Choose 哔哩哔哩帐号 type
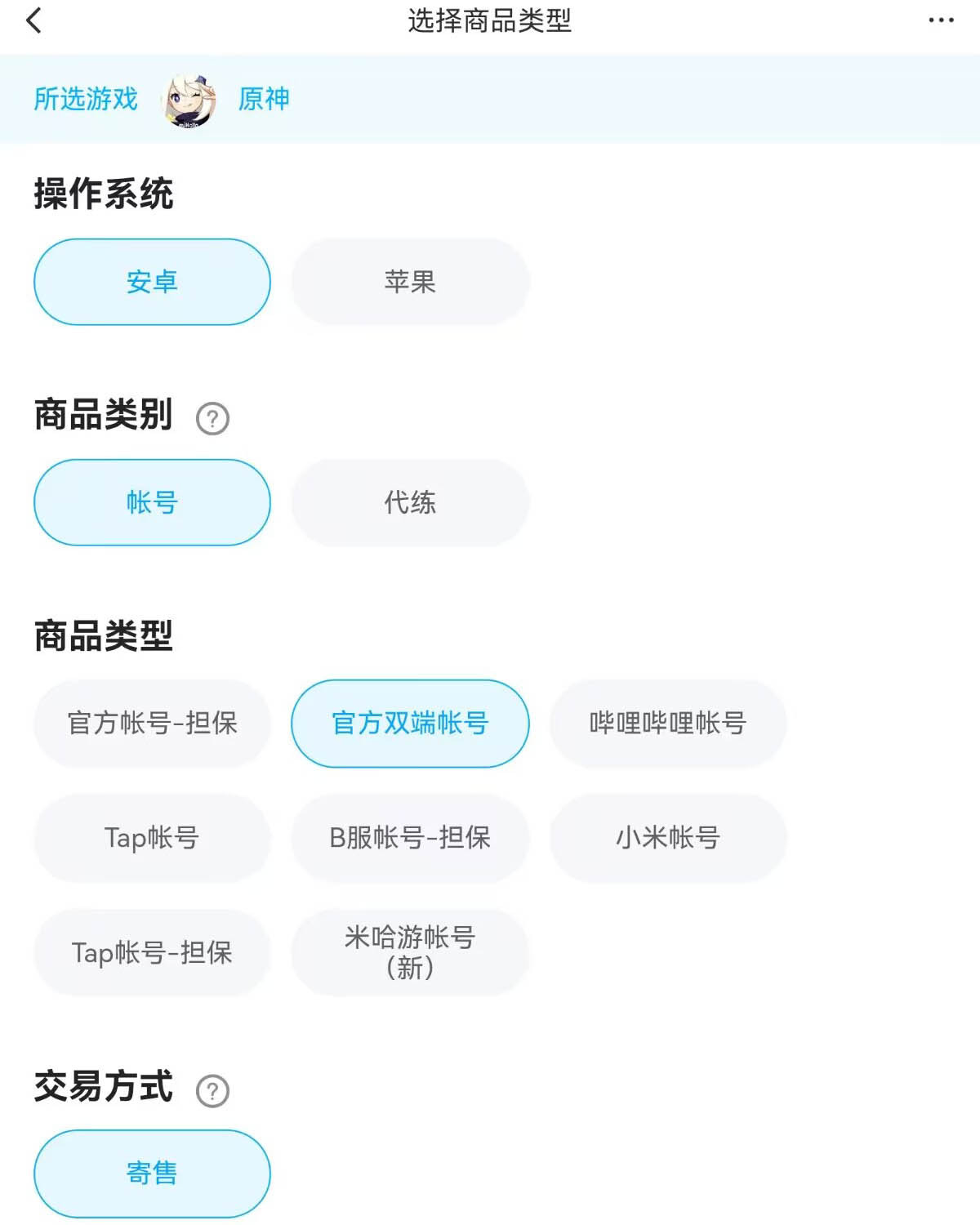 (668, 723)
